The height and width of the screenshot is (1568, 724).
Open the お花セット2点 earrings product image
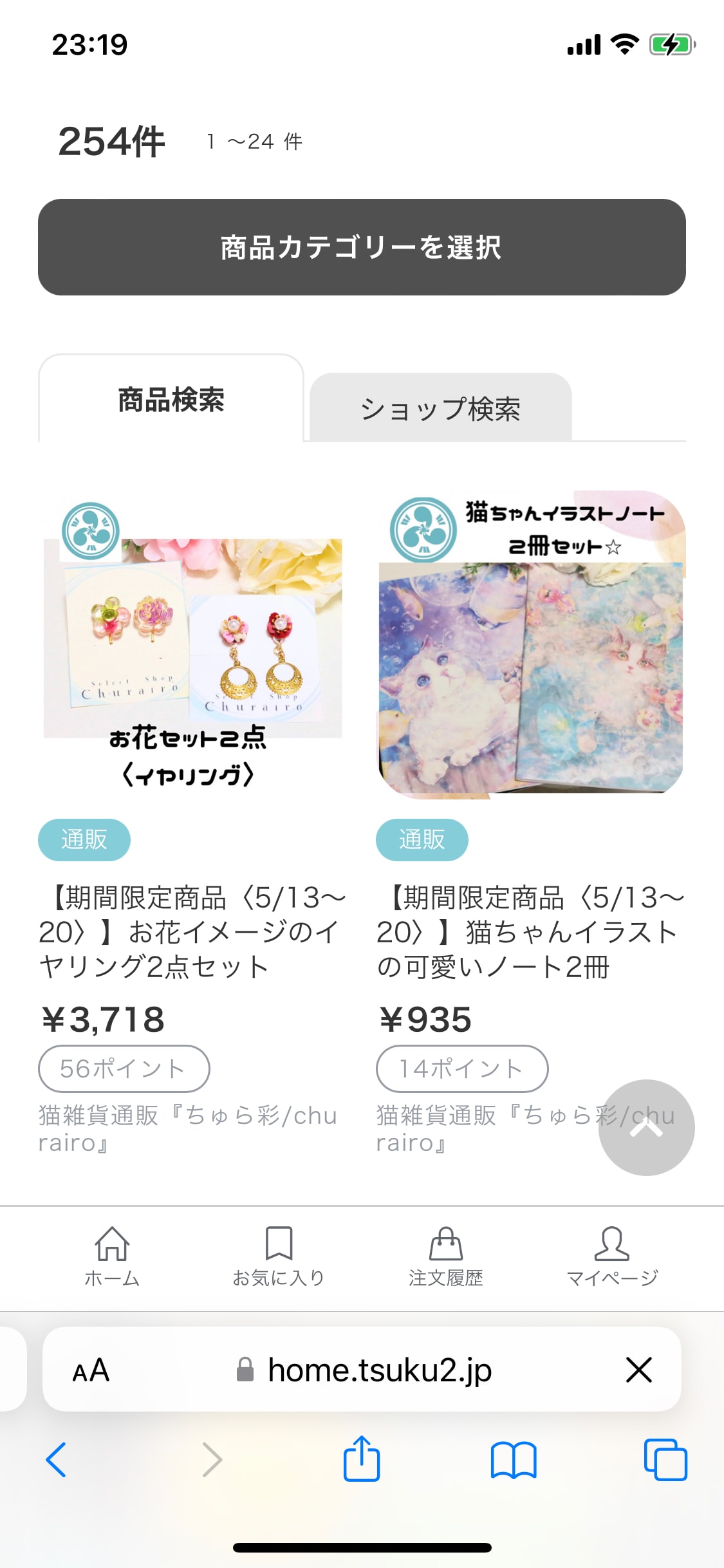193,644
